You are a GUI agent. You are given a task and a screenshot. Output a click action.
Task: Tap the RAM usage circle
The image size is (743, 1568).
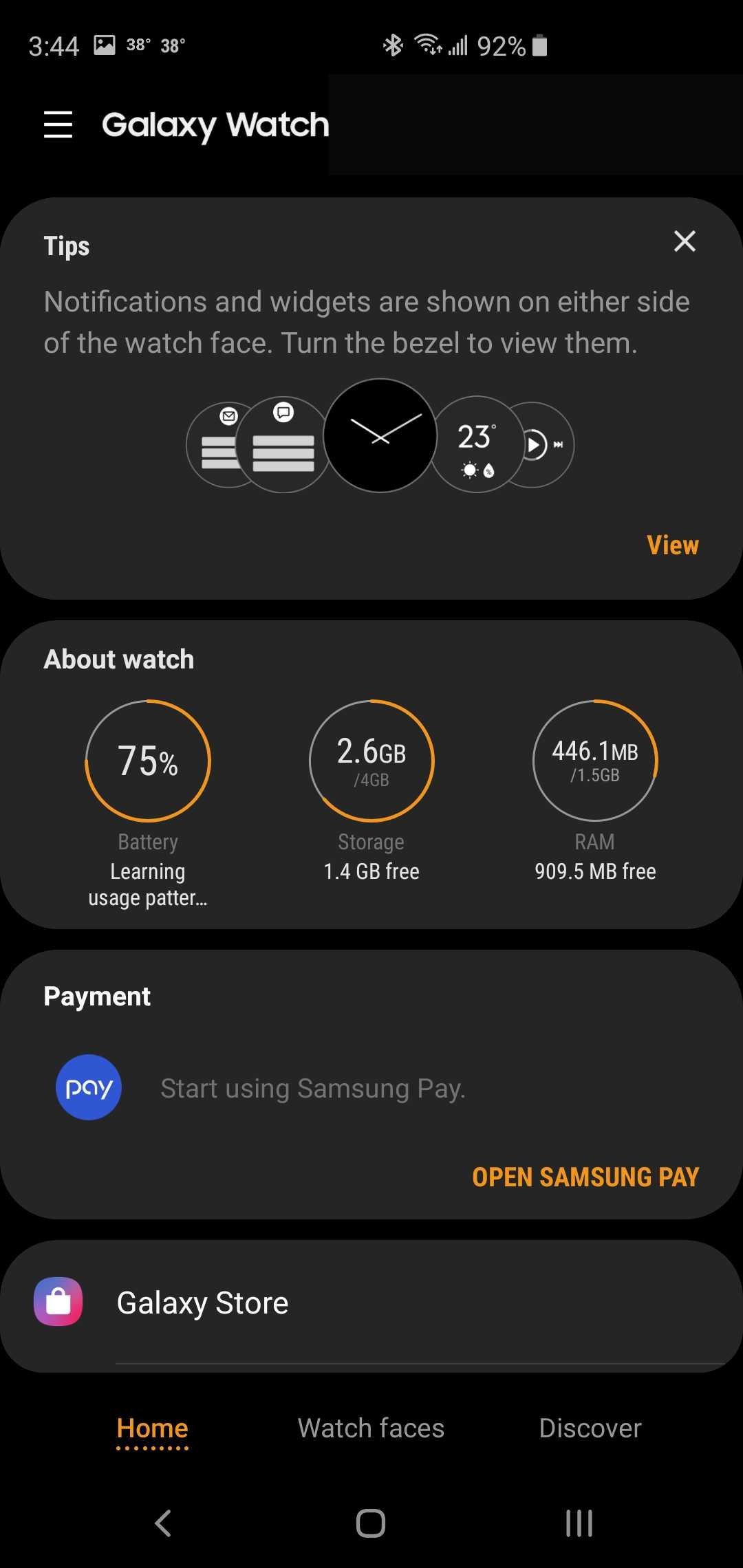tap(595, 760)
